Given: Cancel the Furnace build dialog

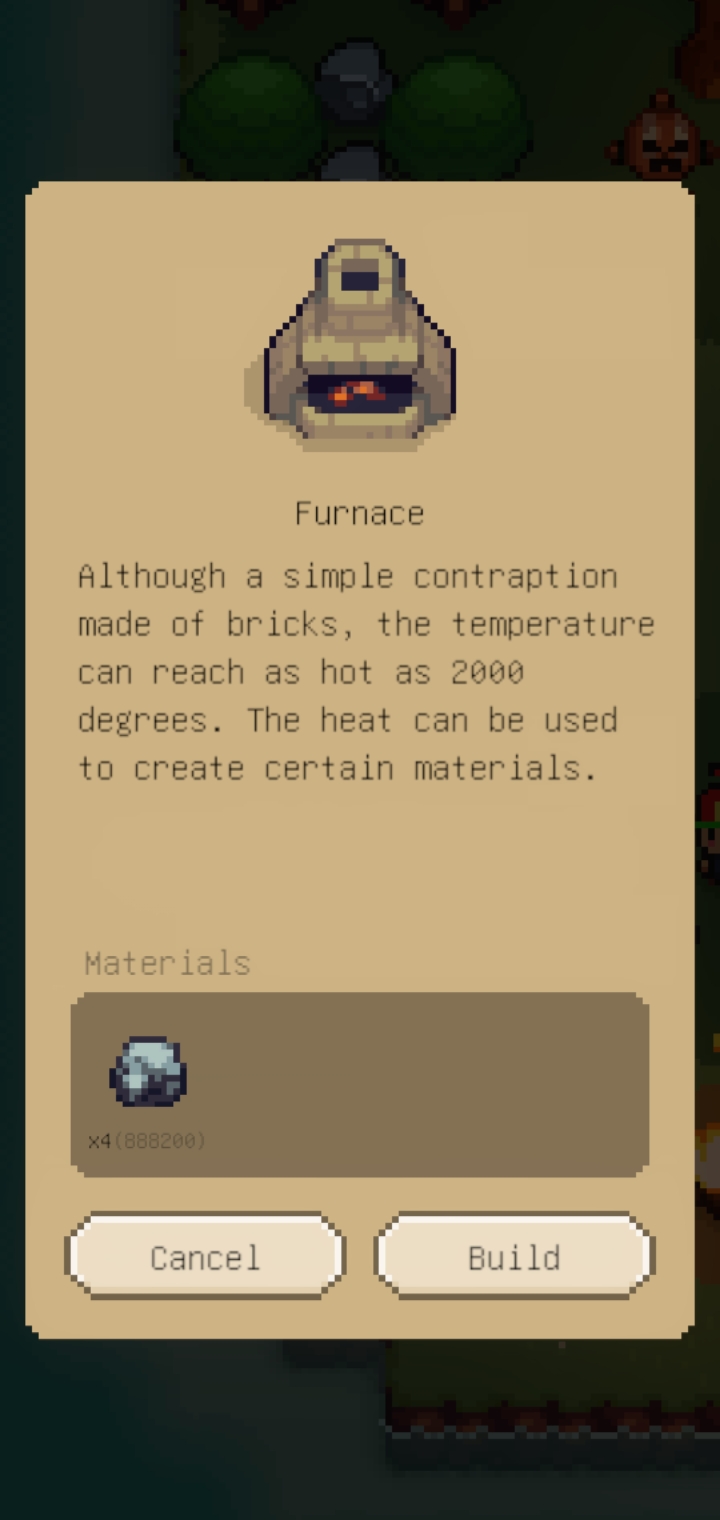Looking at the screenshot, I should pos(205,1256).
